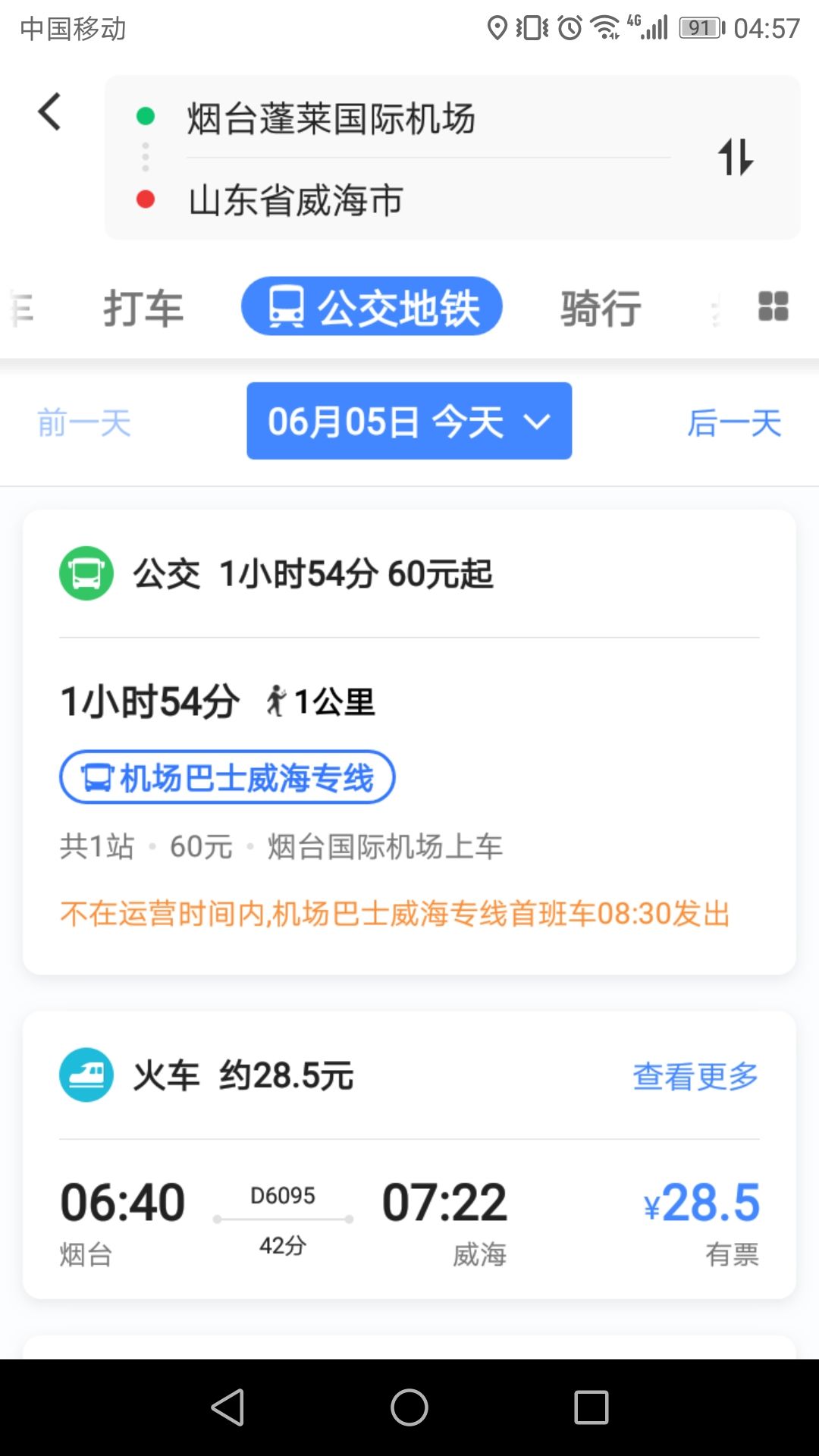The image size is (819, 1456).
Task: Tap the system home button
Action: pos(409,1407)
